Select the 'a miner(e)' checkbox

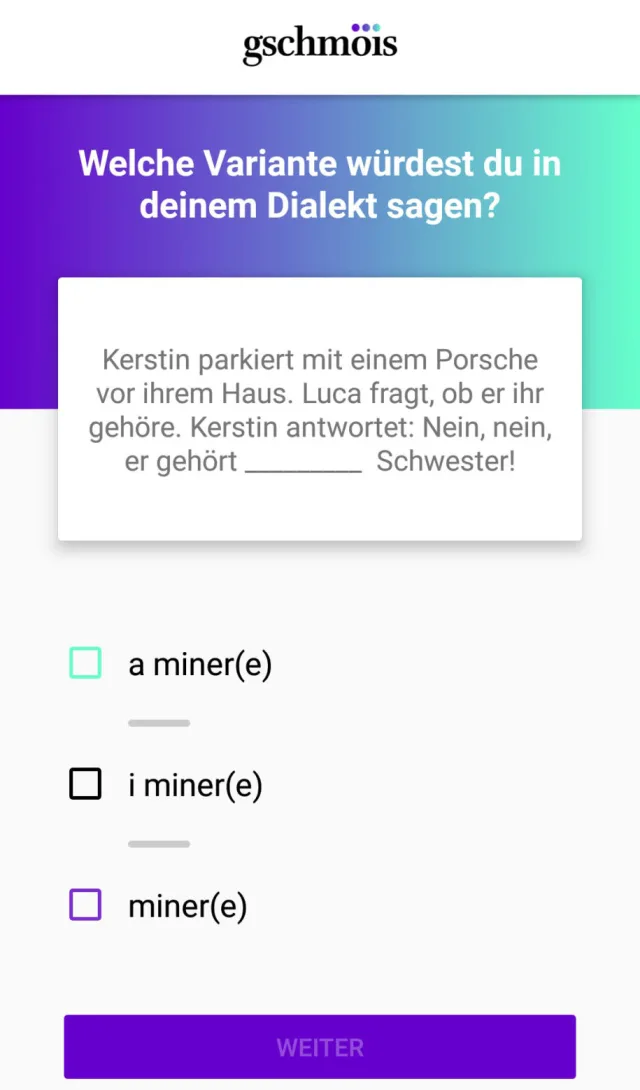[x=85, y=663]
